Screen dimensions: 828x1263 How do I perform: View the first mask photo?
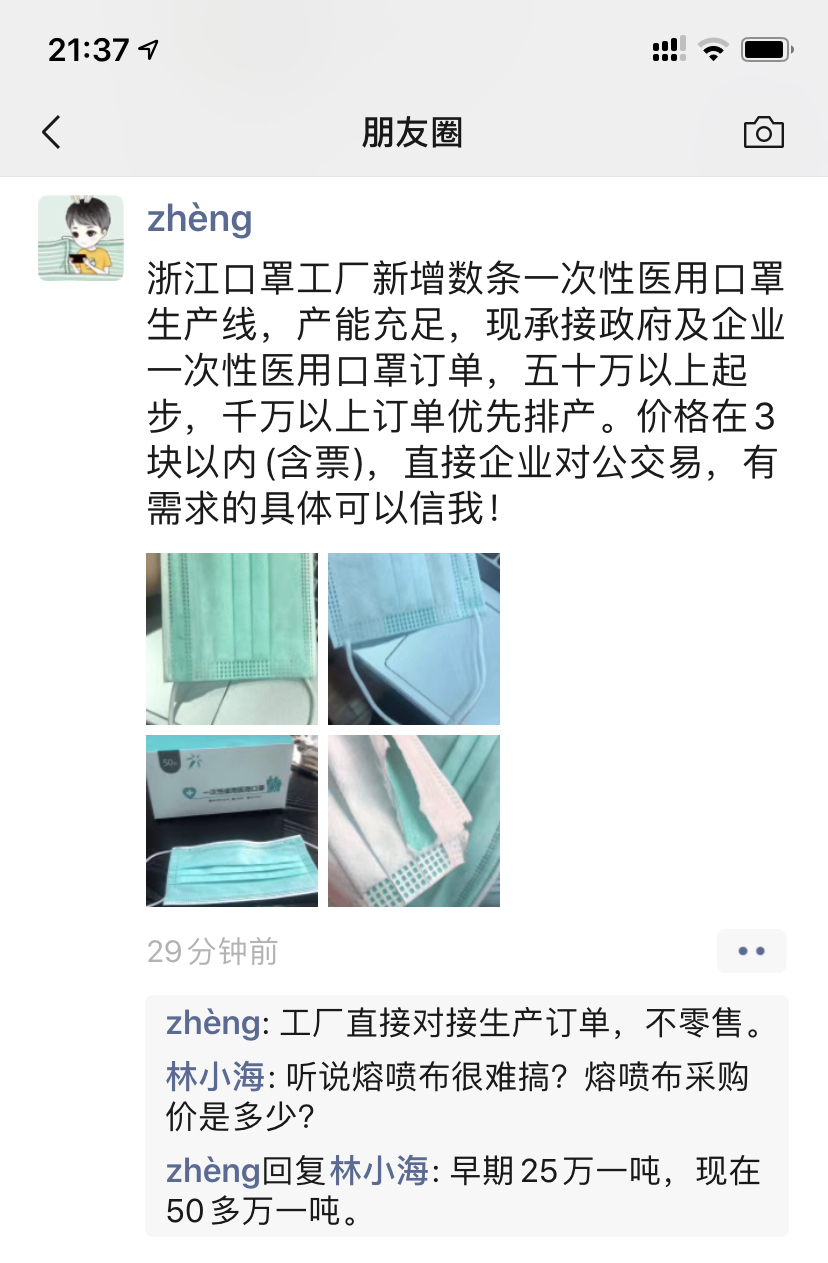click(232, 639)
